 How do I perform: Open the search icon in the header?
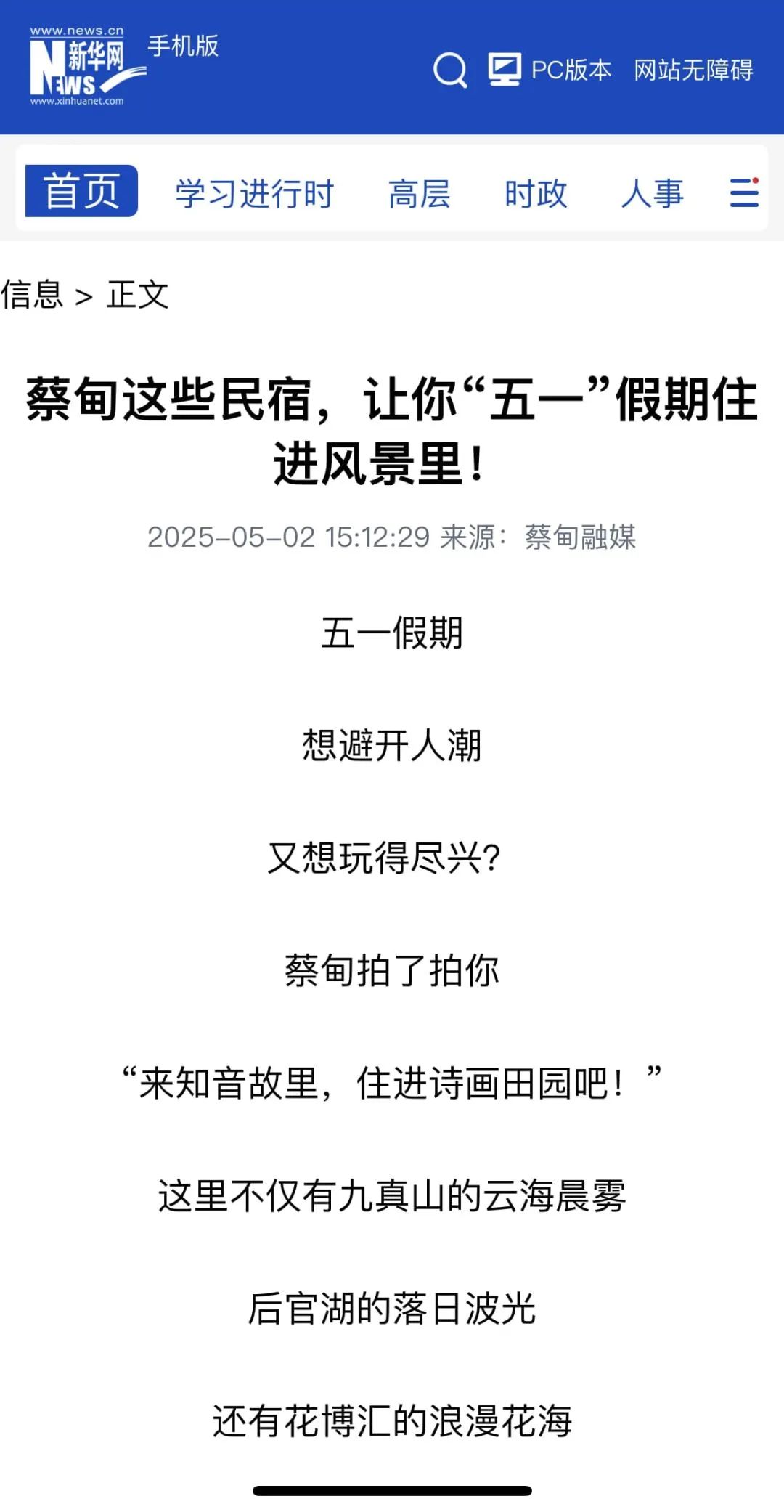coord(450,70)
